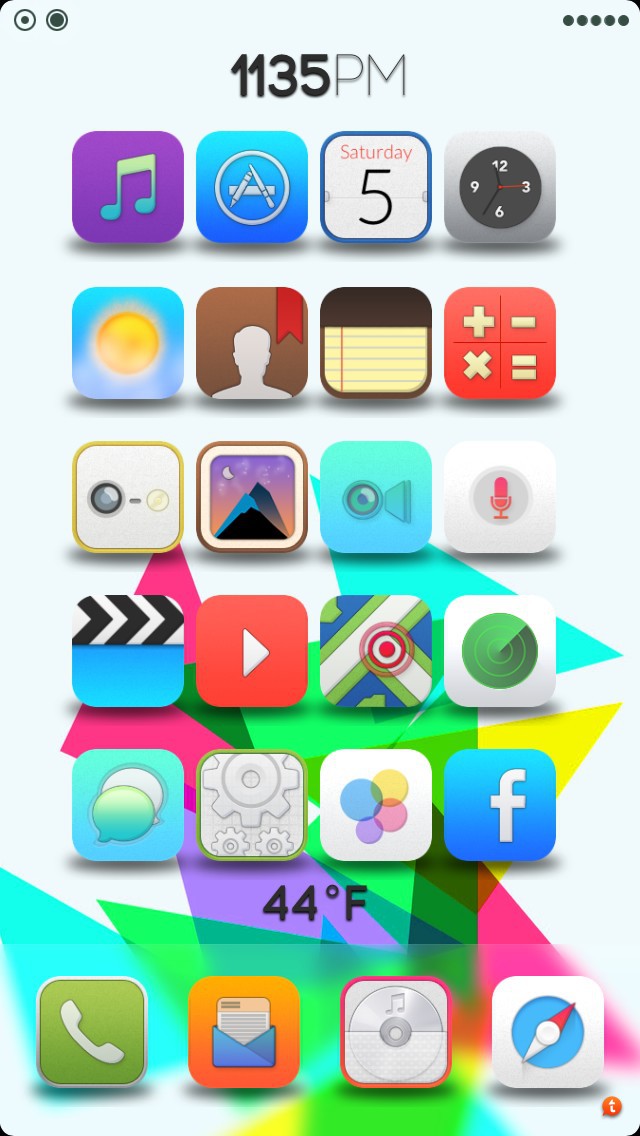Launch the Facebook app

click(500, 805)
